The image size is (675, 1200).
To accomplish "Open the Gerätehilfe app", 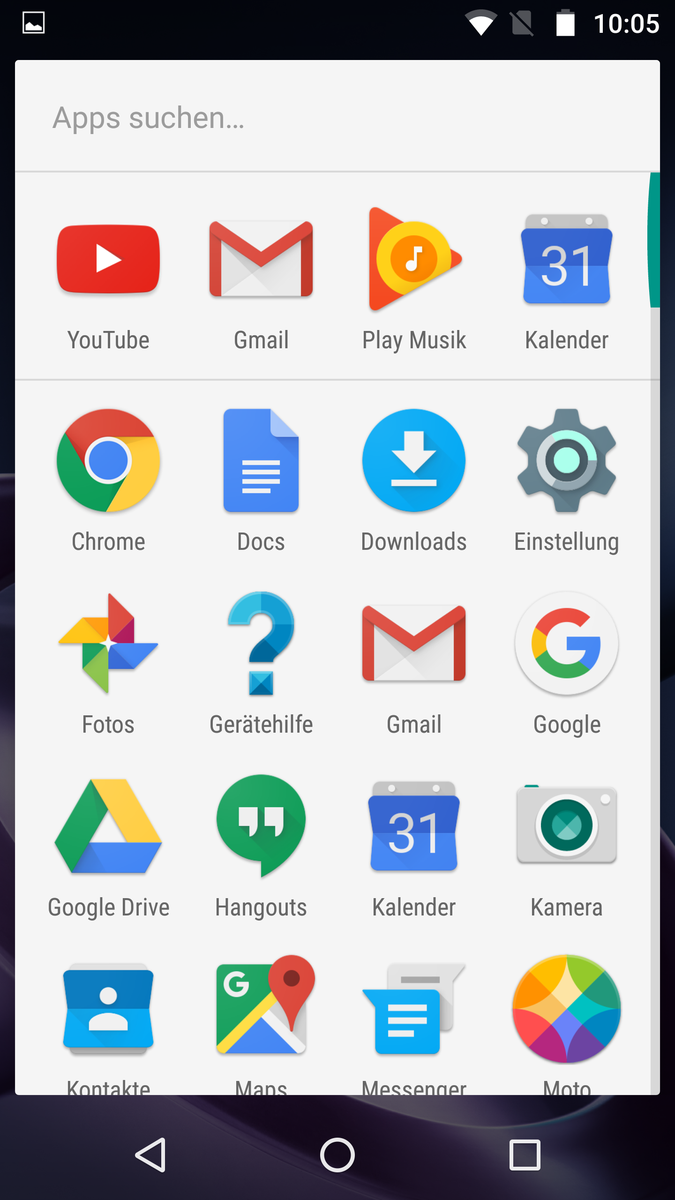I will click(x=261, y=644).
